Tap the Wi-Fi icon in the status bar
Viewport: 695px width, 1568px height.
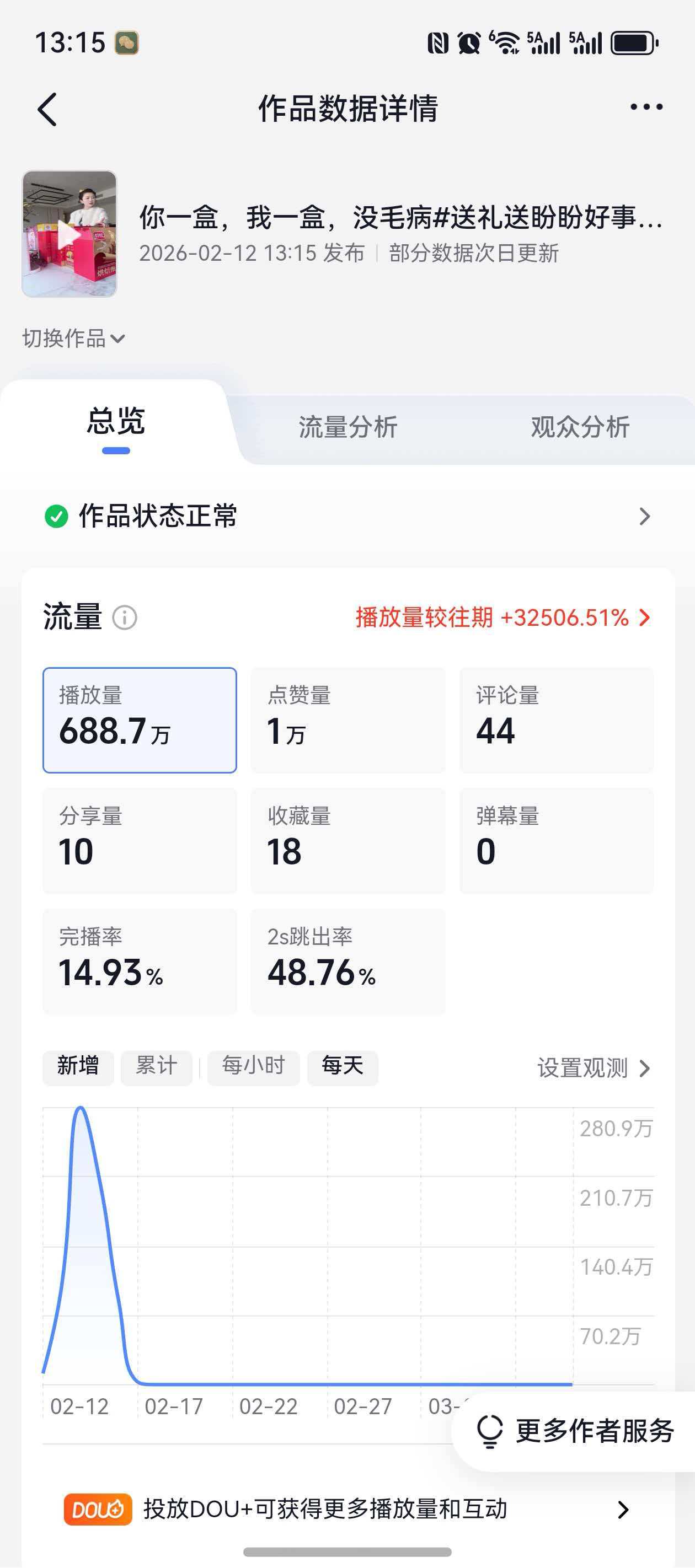coord(506,41)
